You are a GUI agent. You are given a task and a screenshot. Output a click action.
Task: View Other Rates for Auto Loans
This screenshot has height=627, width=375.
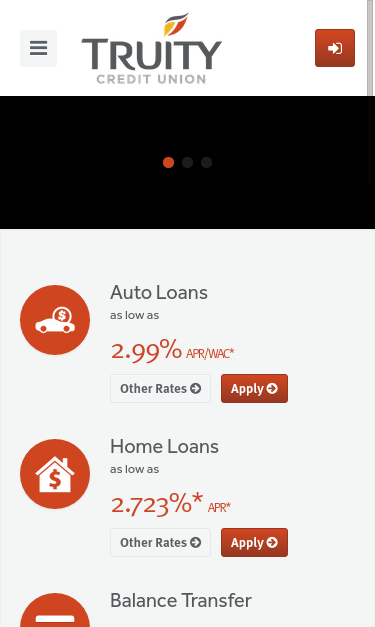click(x=160, y=388)
